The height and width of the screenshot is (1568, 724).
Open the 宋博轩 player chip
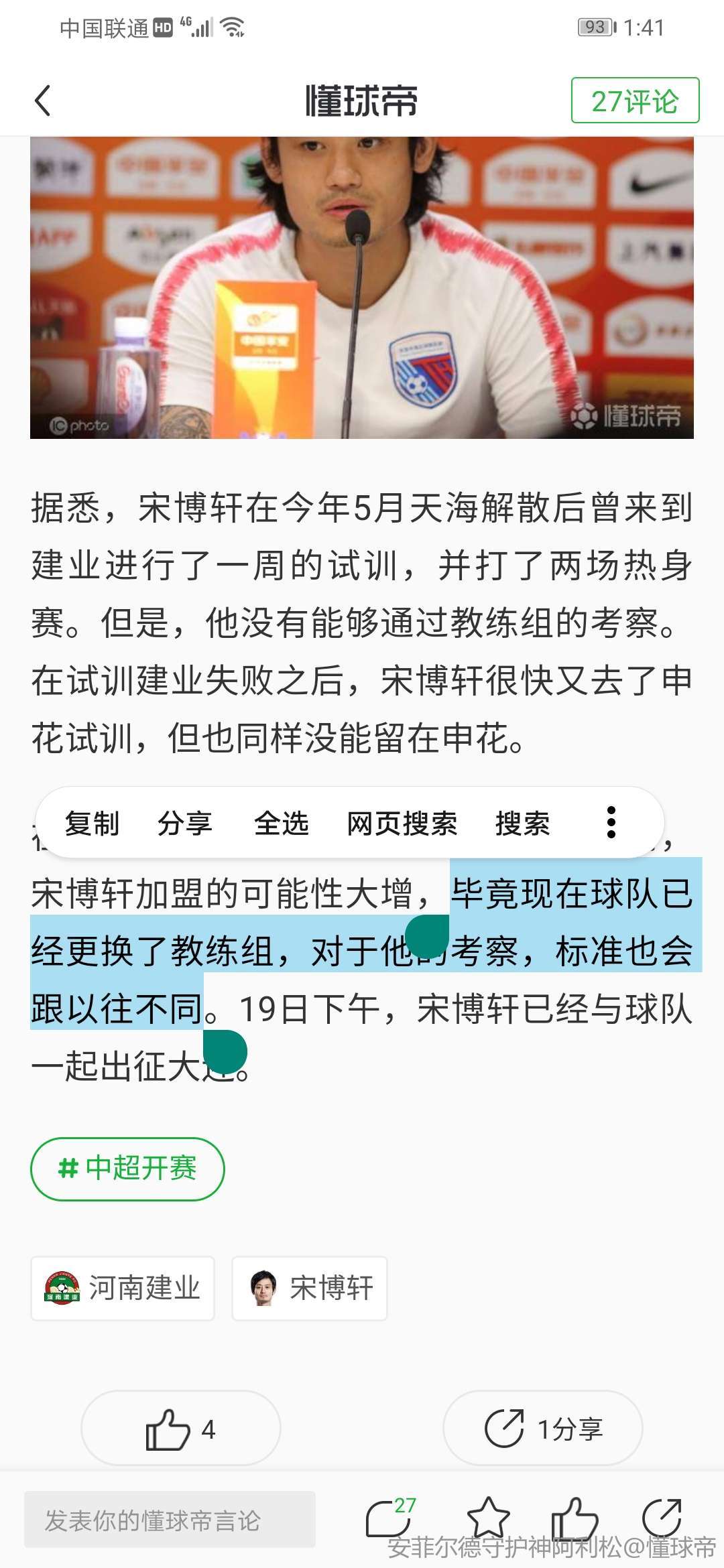[310, 1288]
